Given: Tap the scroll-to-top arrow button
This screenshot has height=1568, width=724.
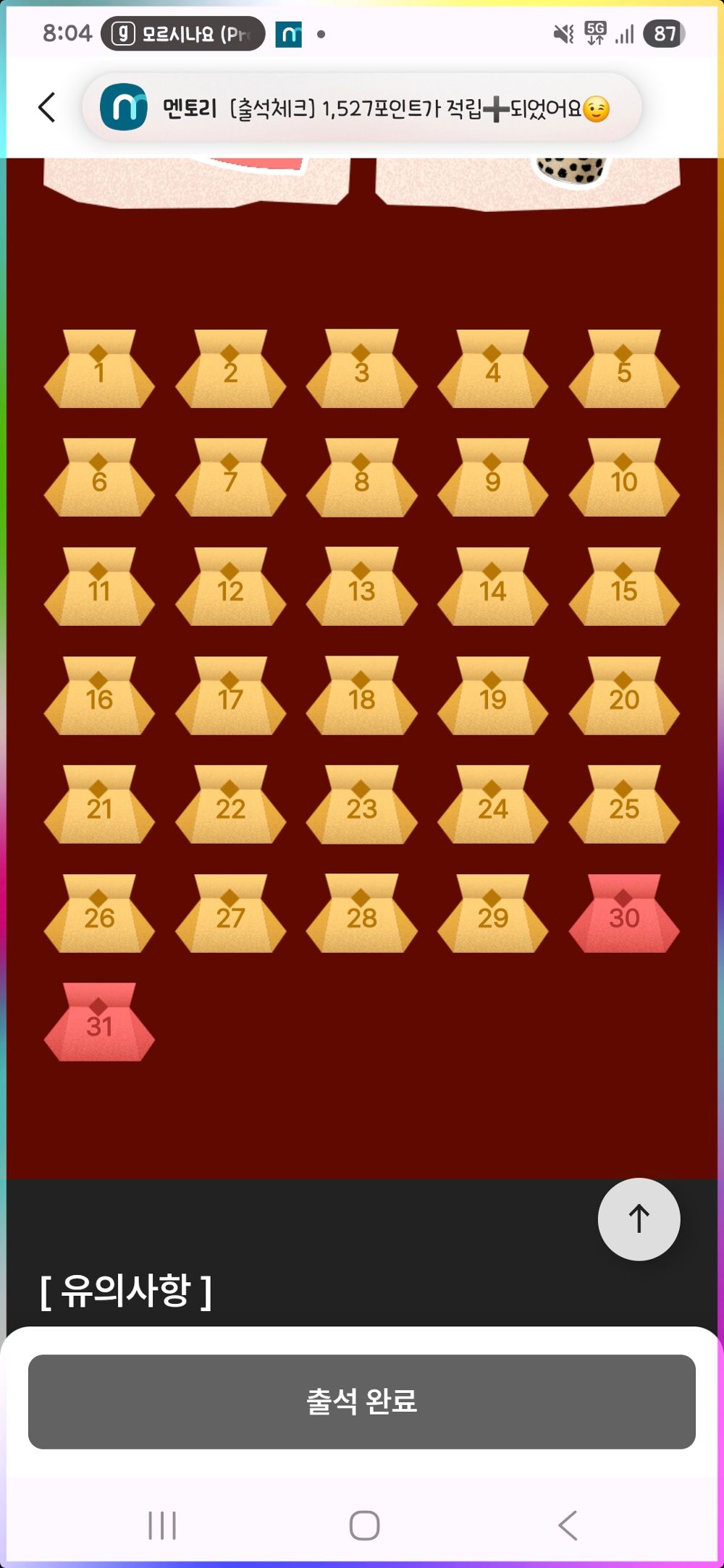Looking at the screenshot, I should tap(639, 1219).
